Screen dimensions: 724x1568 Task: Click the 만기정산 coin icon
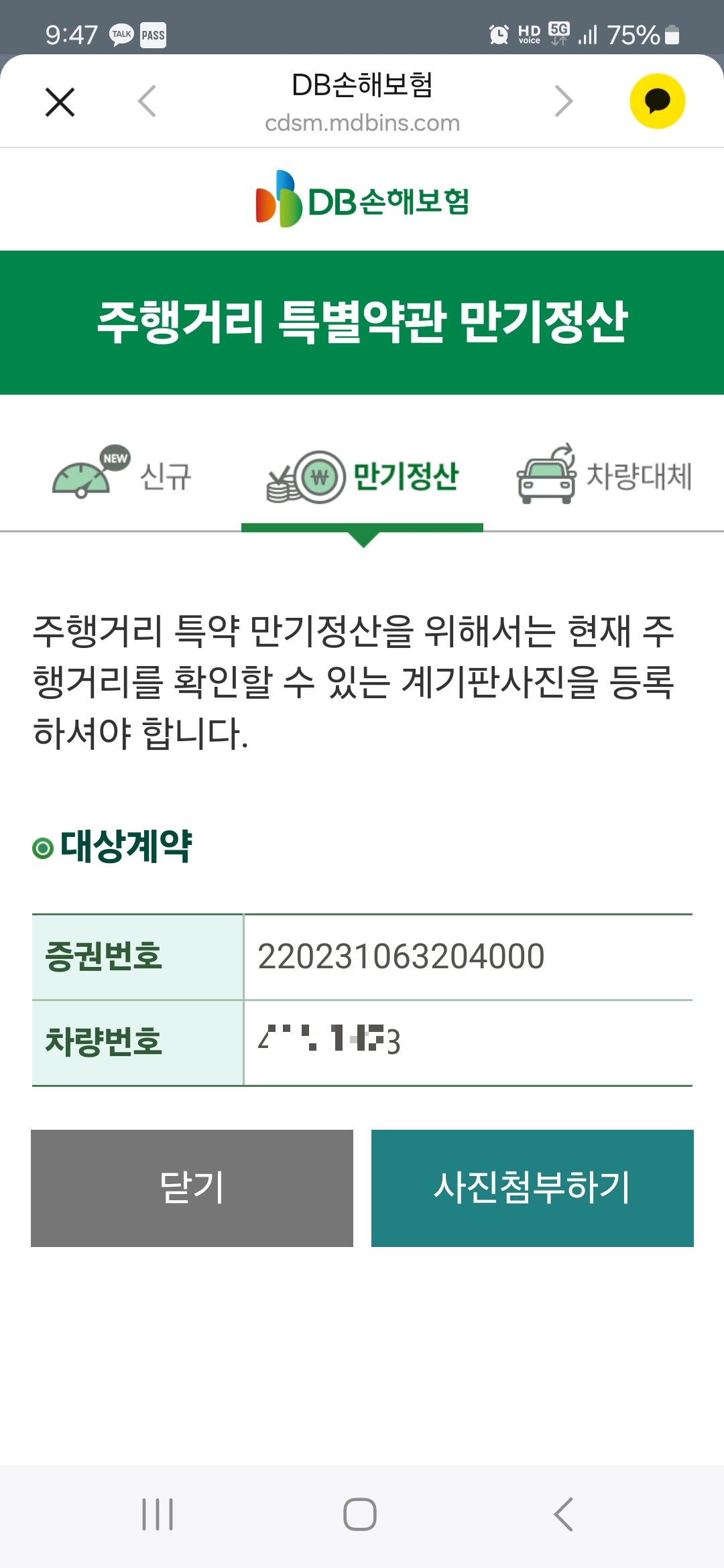point(305,477)
